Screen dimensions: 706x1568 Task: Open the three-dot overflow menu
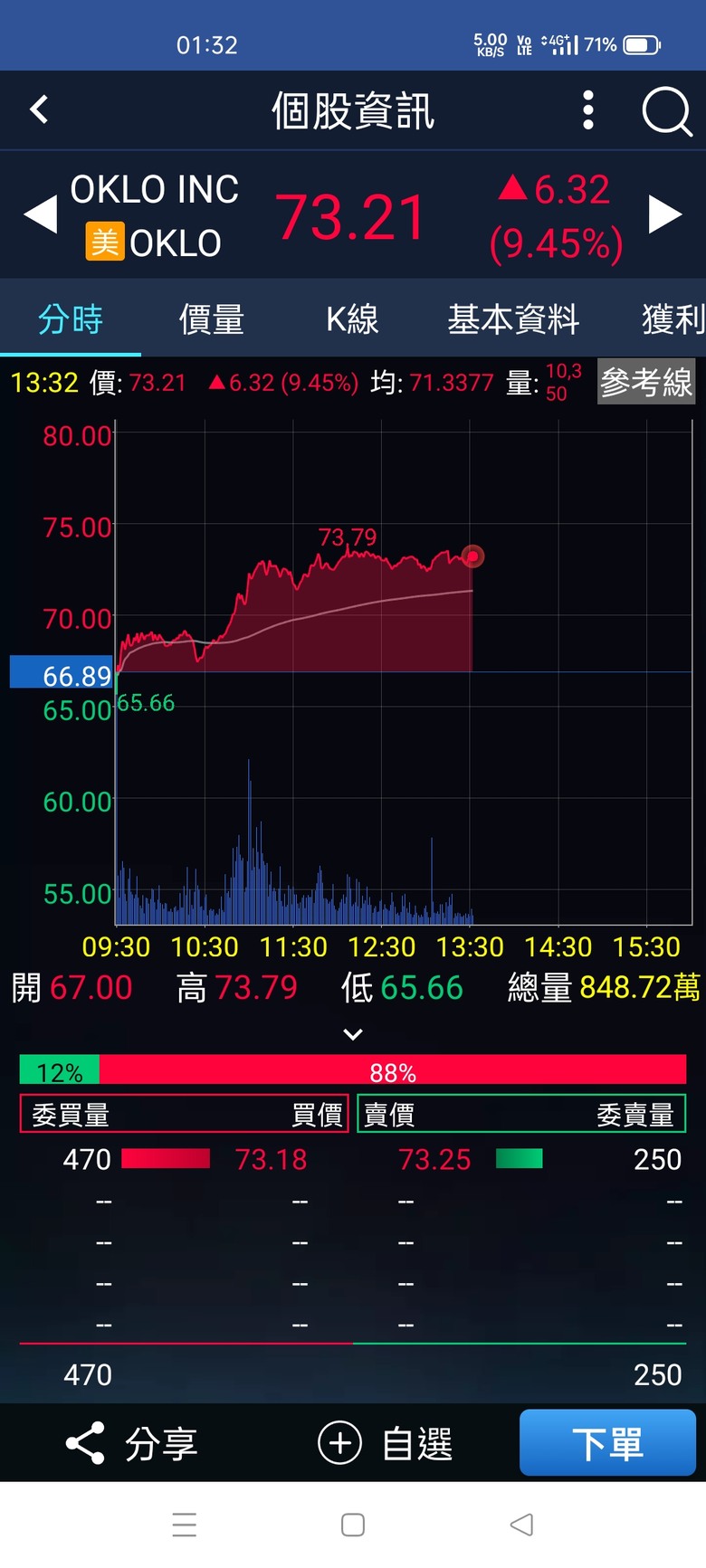click(x=588, y=110)
